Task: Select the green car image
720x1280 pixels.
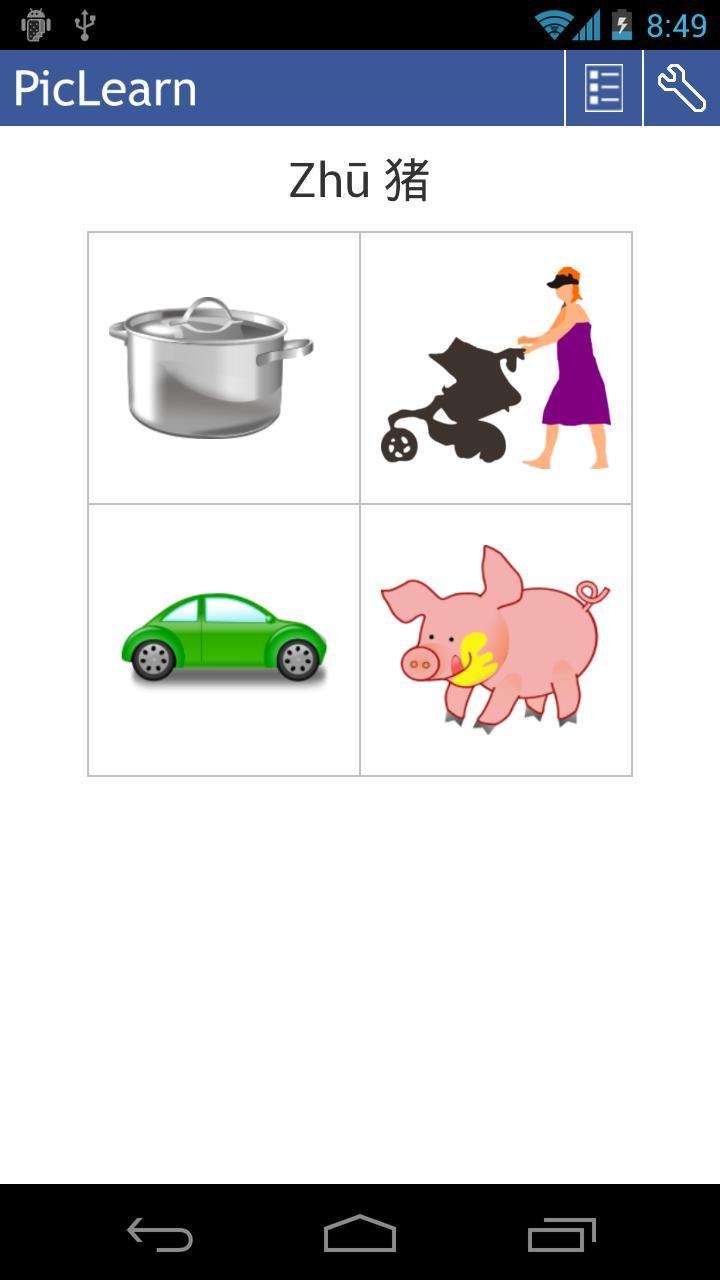Action: 222,640
